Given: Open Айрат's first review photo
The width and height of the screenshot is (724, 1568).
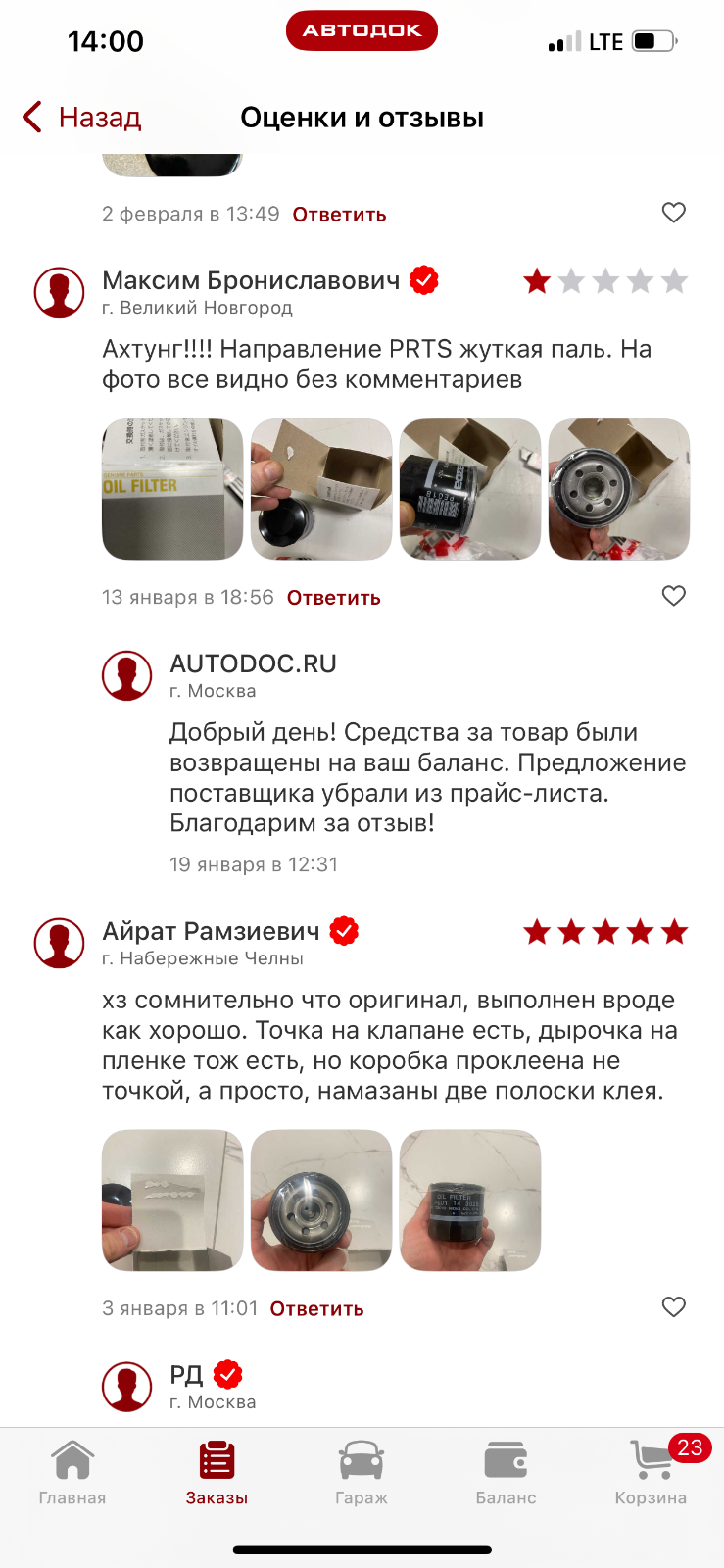Looking at the screenshot, I should point(172,1200).
